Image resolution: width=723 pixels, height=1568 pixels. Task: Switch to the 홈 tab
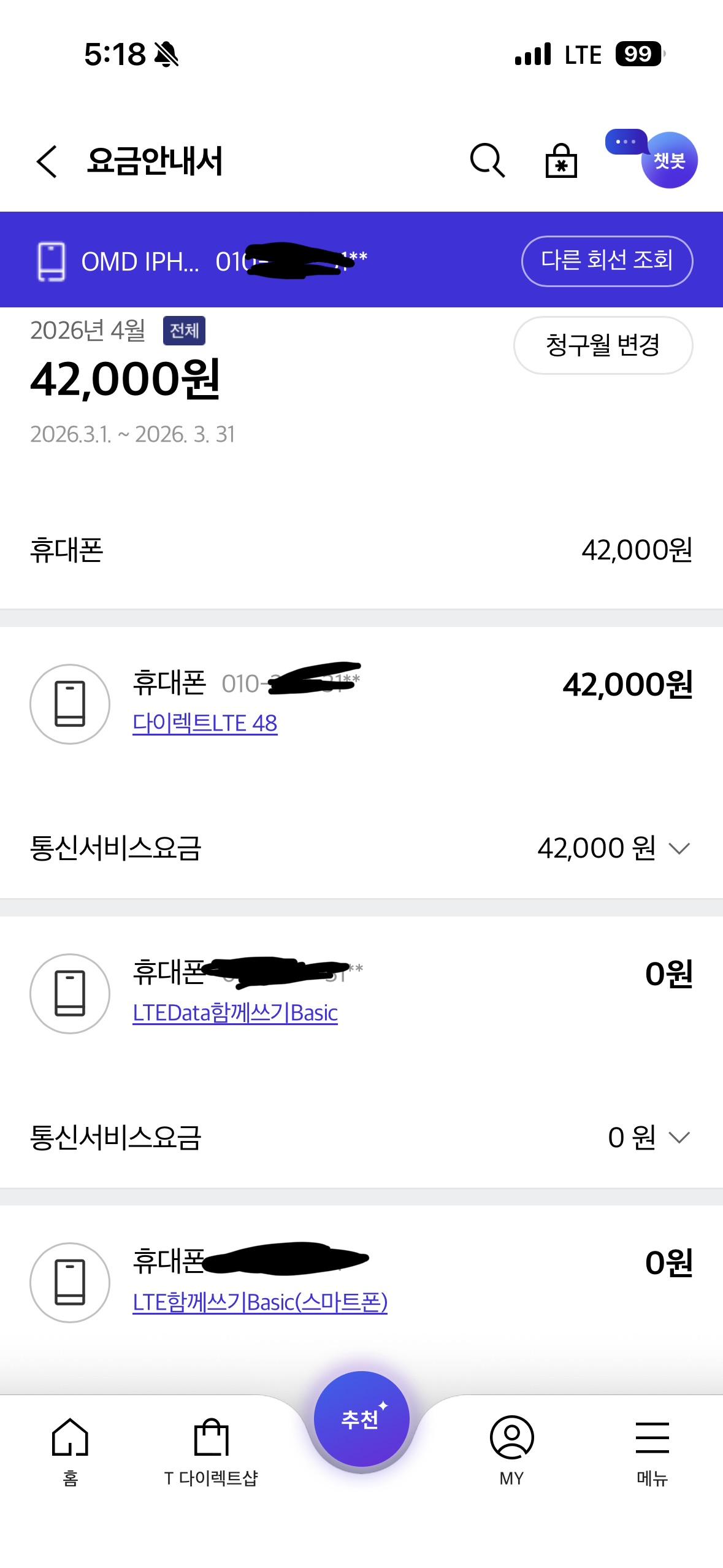71,1451
